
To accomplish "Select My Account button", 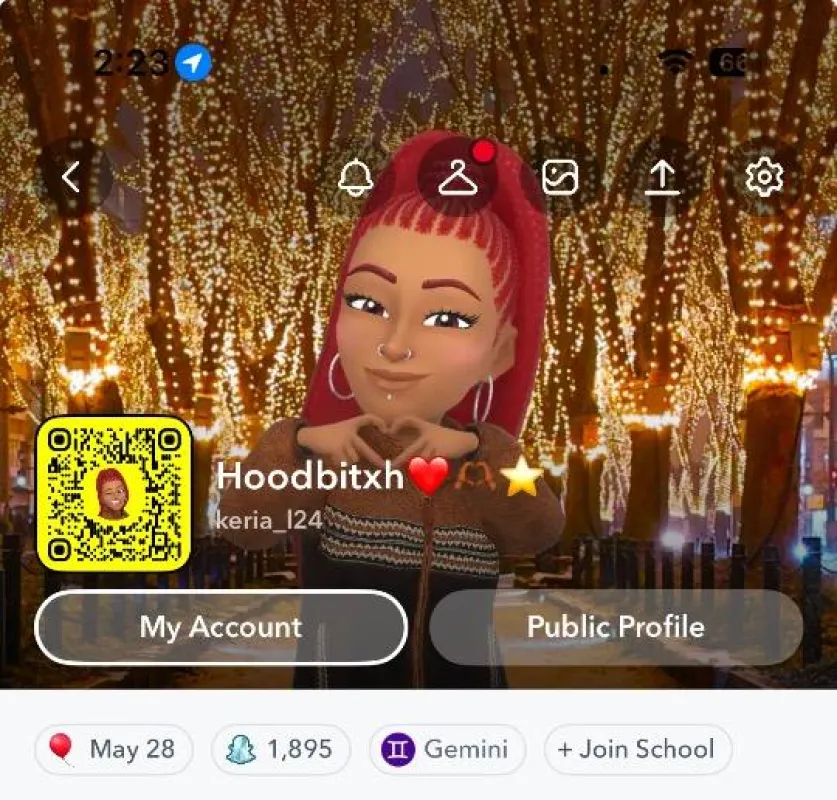I will click(221, 627).
